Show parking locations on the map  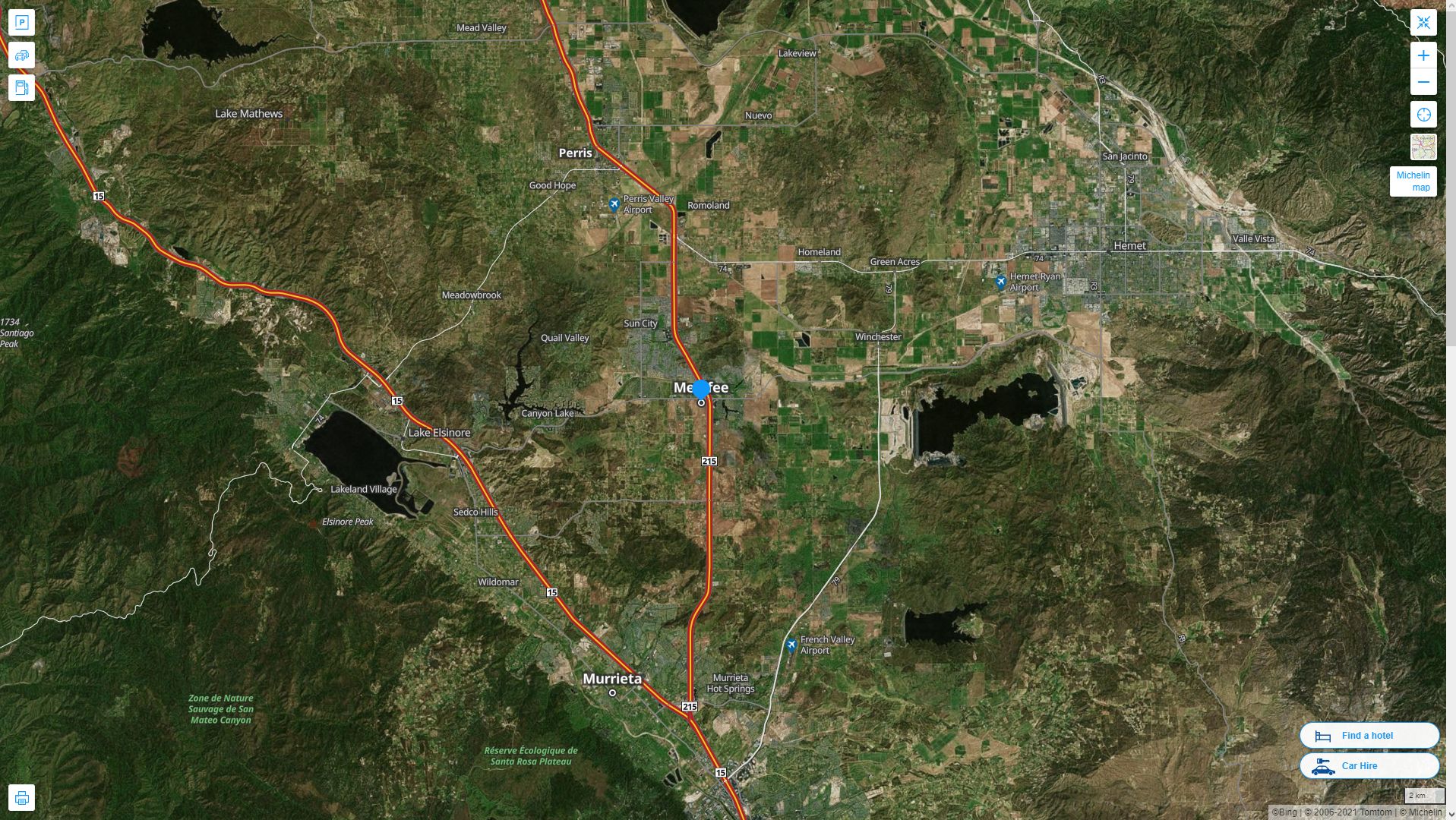[21, 23]
